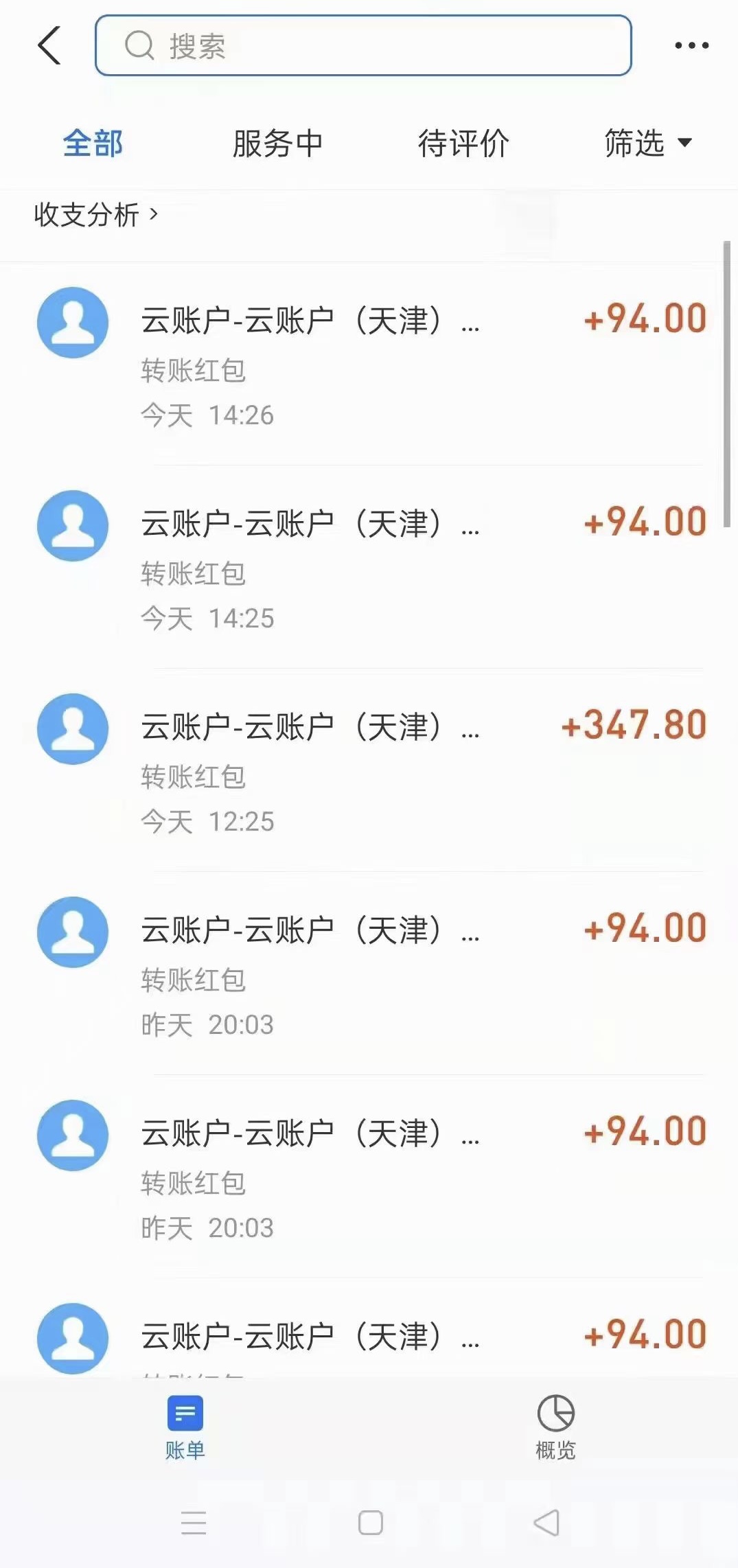Click the search magnifier icon
The image size is (738, 1568).
[x=140, y=44]
